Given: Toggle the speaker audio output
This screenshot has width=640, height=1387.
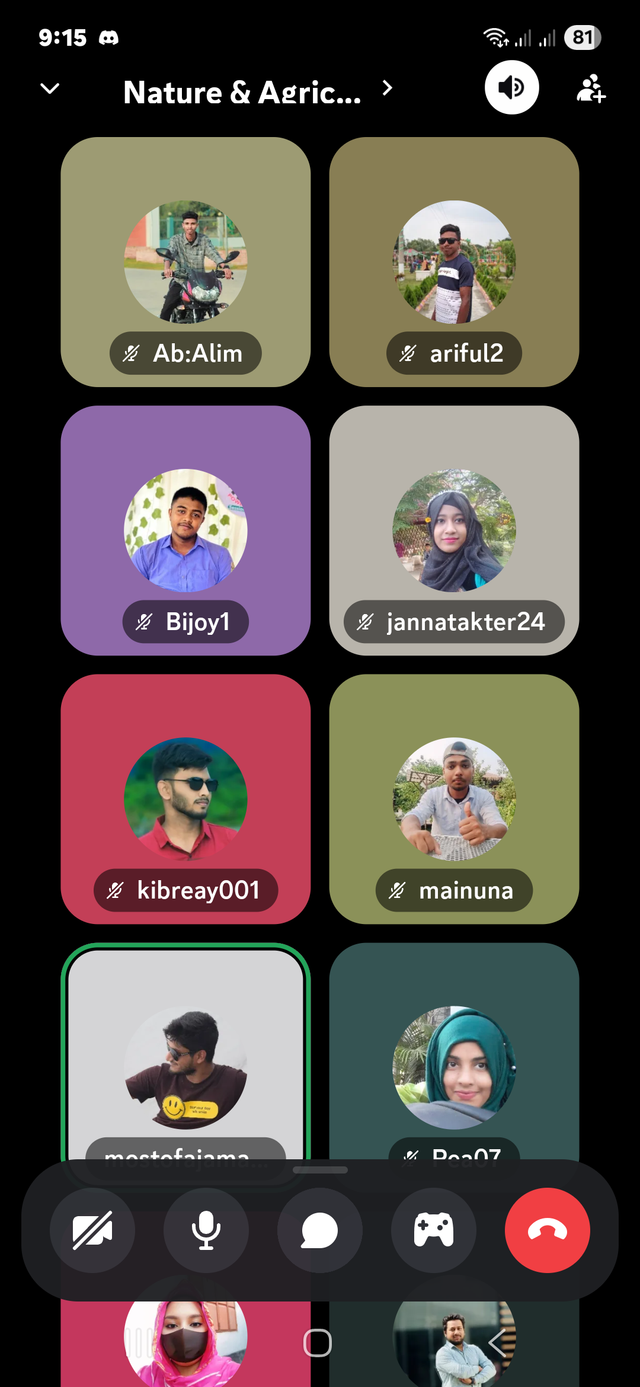Looking at the screenshot, I should pos(511,88).
